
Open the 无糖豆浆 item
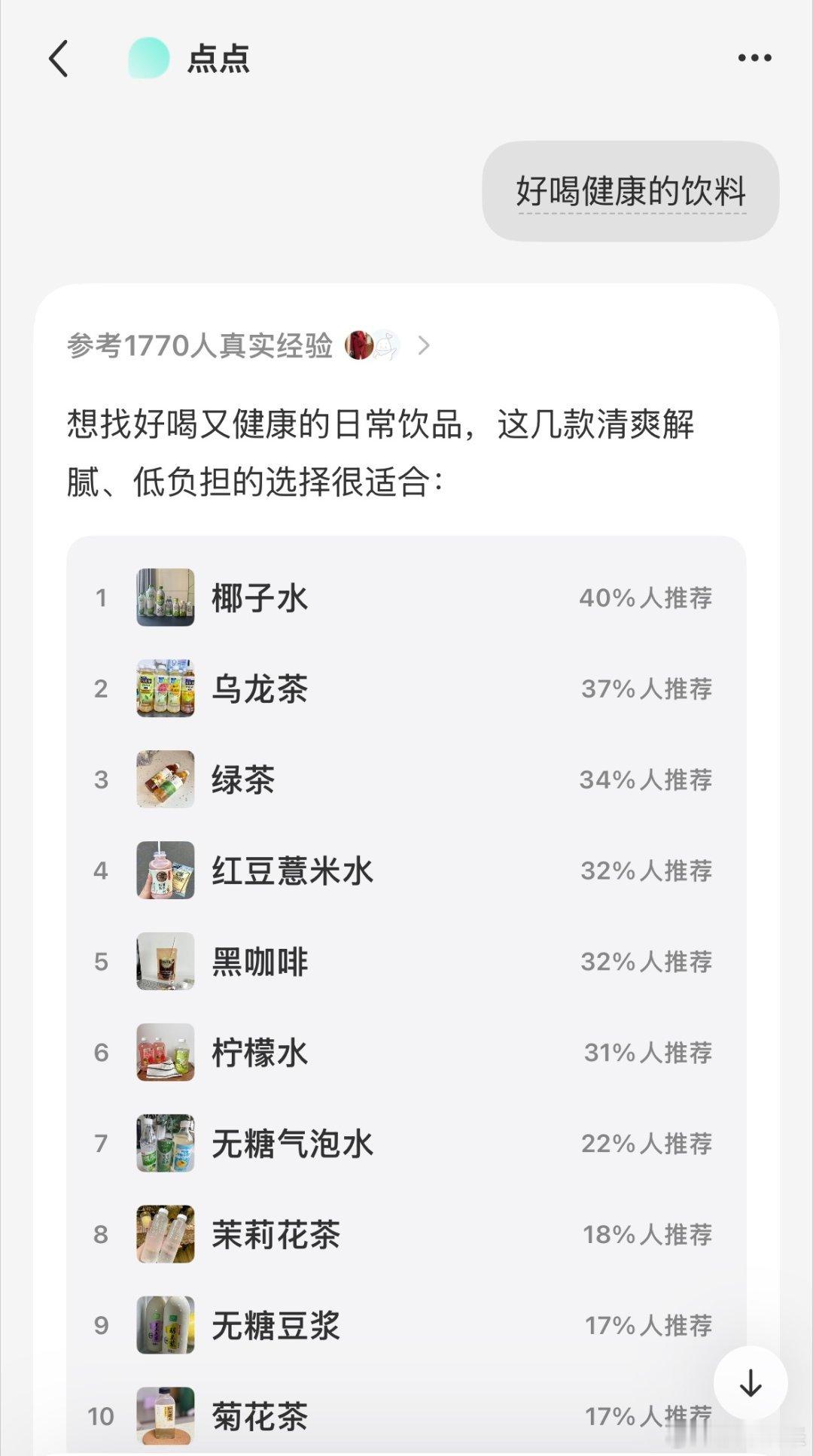[x=406, y=1326]
